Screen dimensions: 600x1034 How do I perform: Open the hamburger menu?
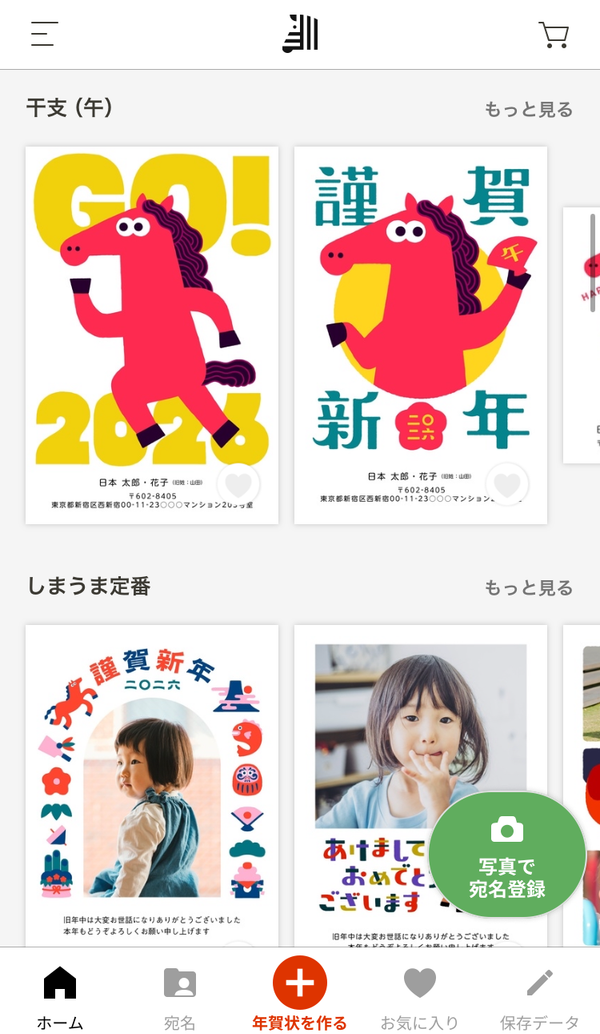[44, 34]
